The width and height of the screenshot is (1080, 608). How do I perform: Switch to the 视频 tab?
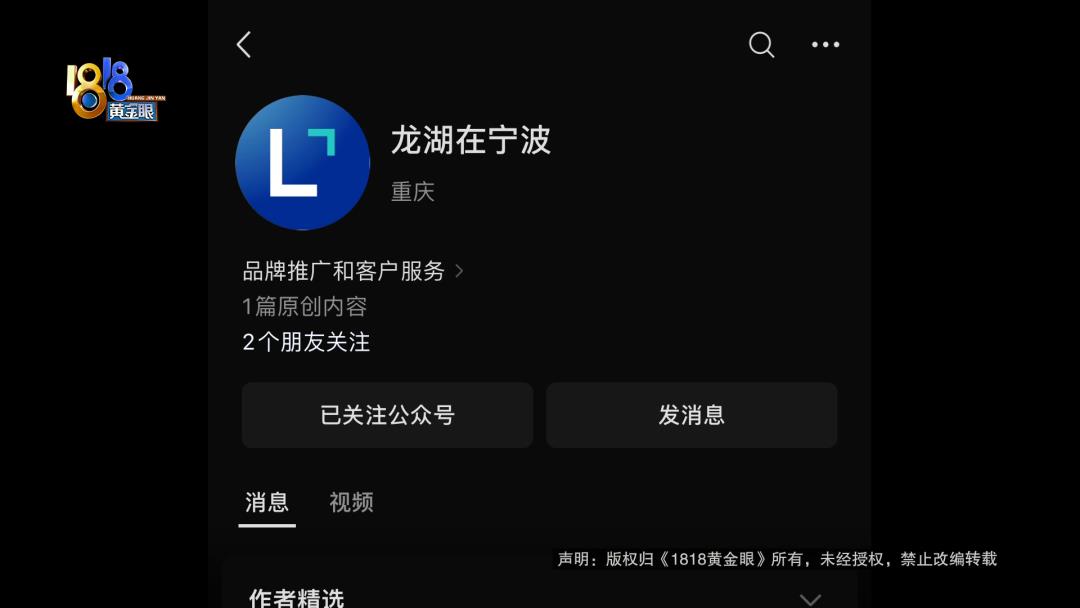click(x=351, y=502)
